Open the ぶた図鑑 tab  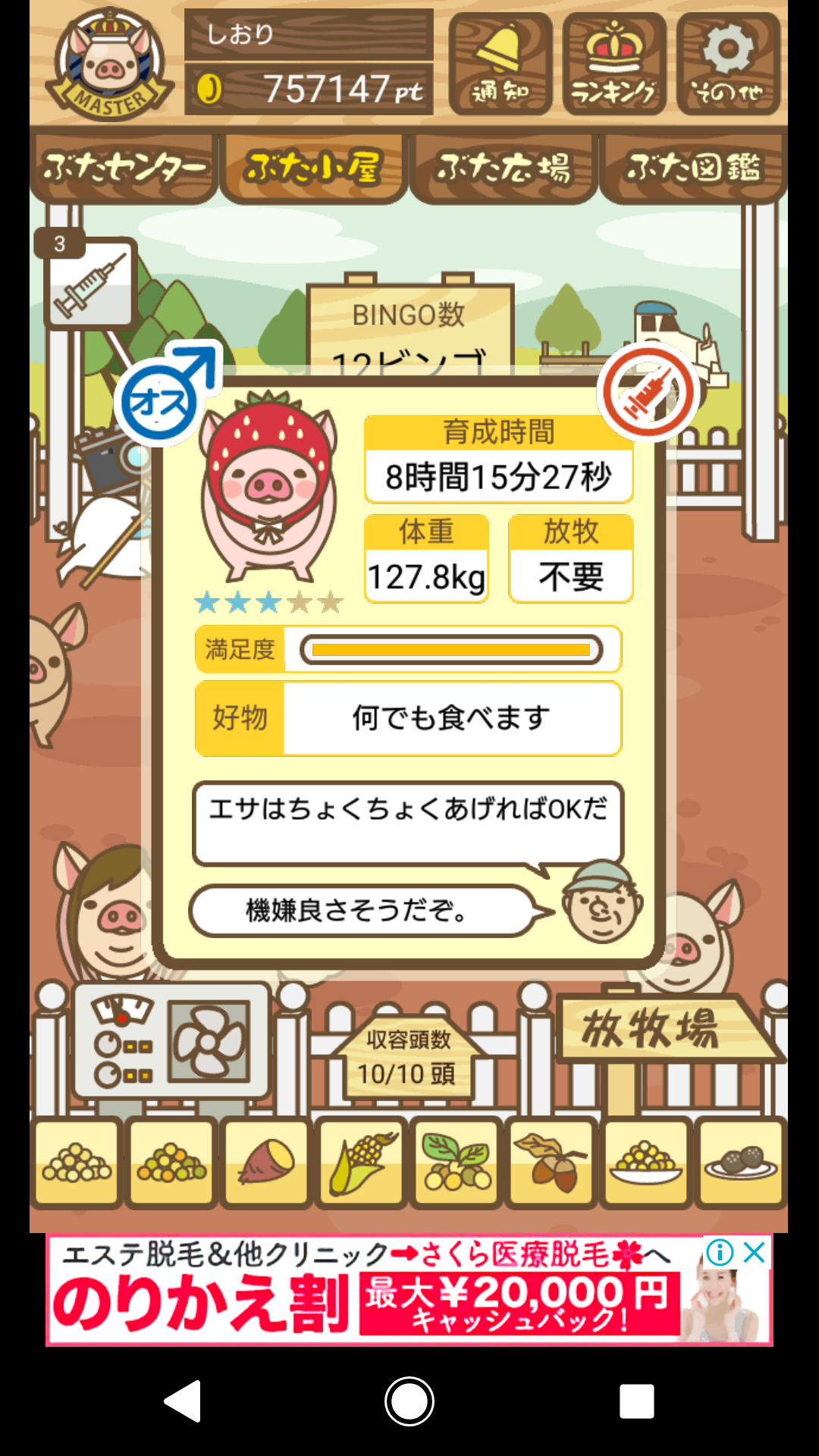coord(693,168)
